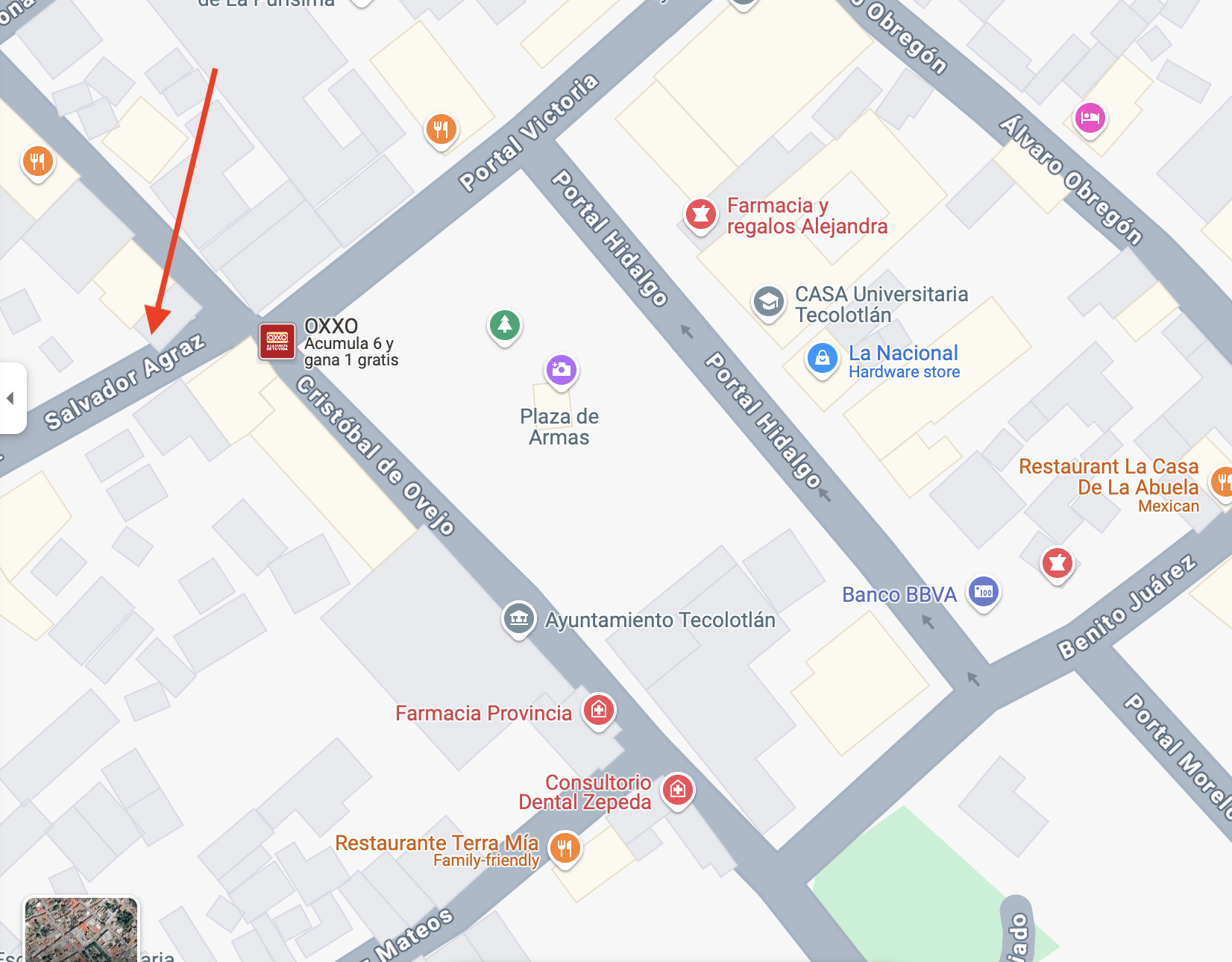Open Restaurante Terra Mía pin
The height and width of the screenshot is (962, 1232).
coord(565,849)
